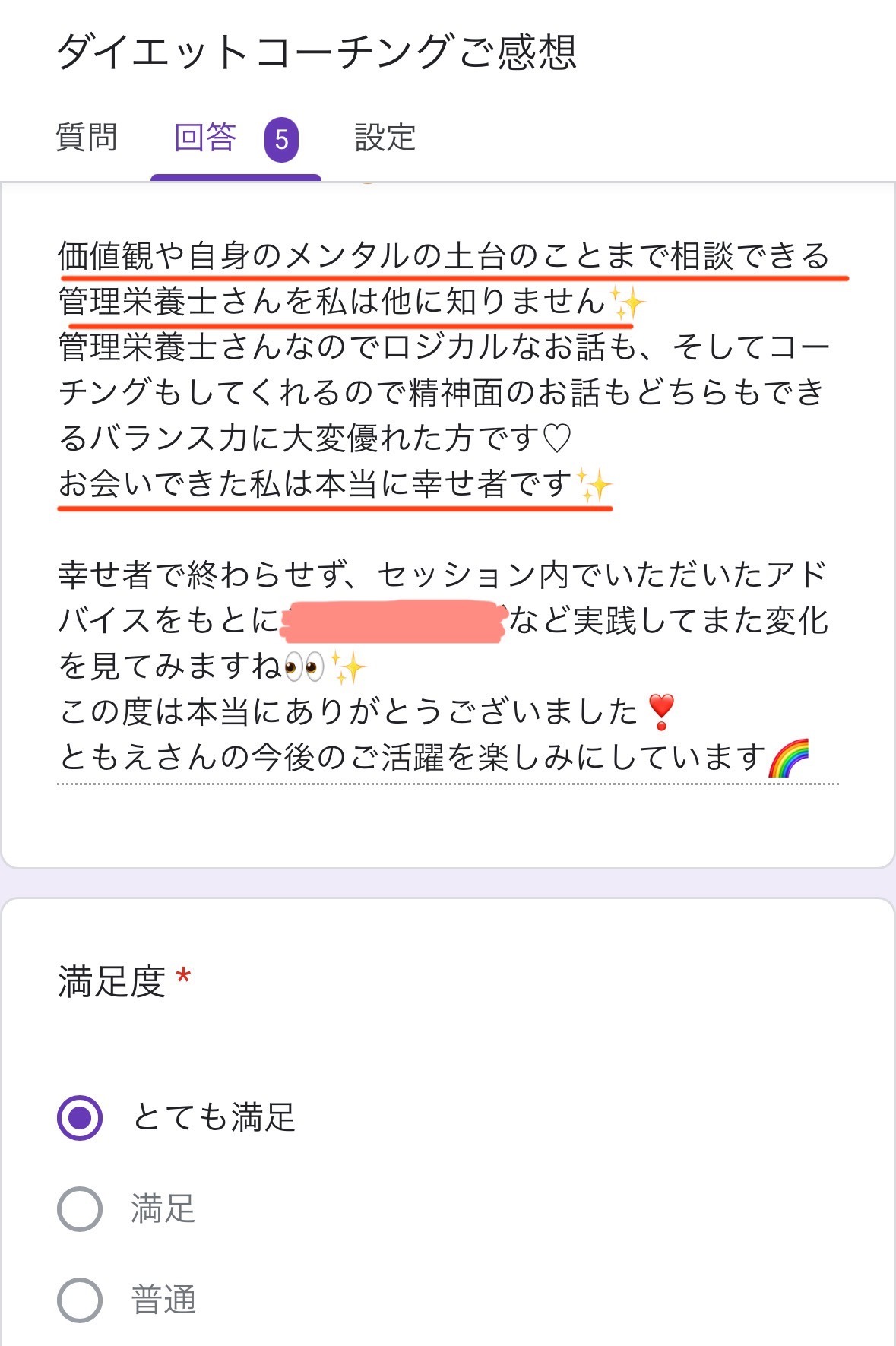Switch to the 質問 tab
Image resolution: width=896 pixels, height=1346 pixels.
click(x=87, y=138)
